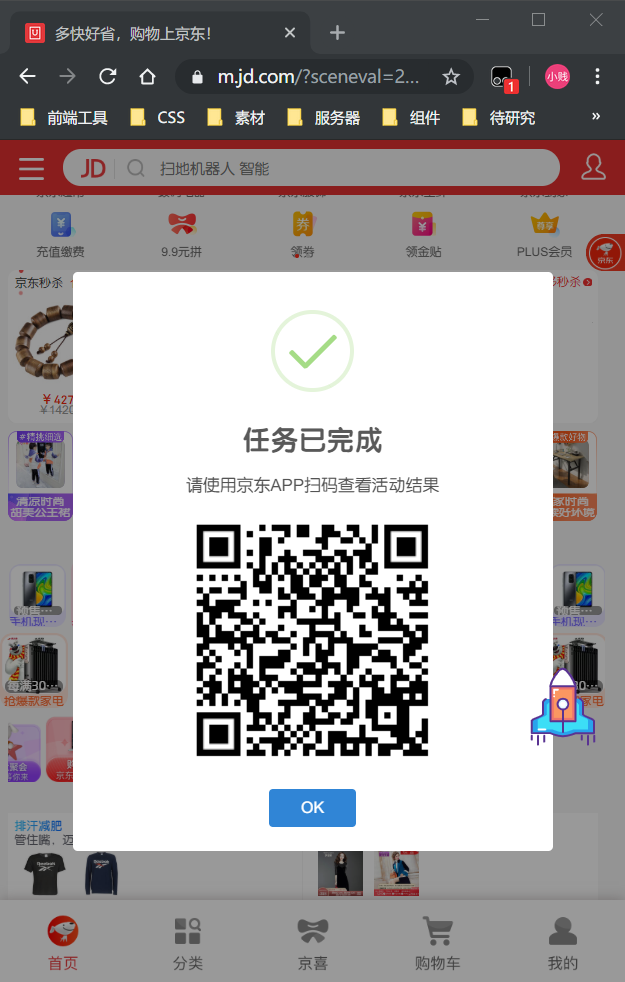Open the account profile icon
625x982 pixels.
[593, 168]
